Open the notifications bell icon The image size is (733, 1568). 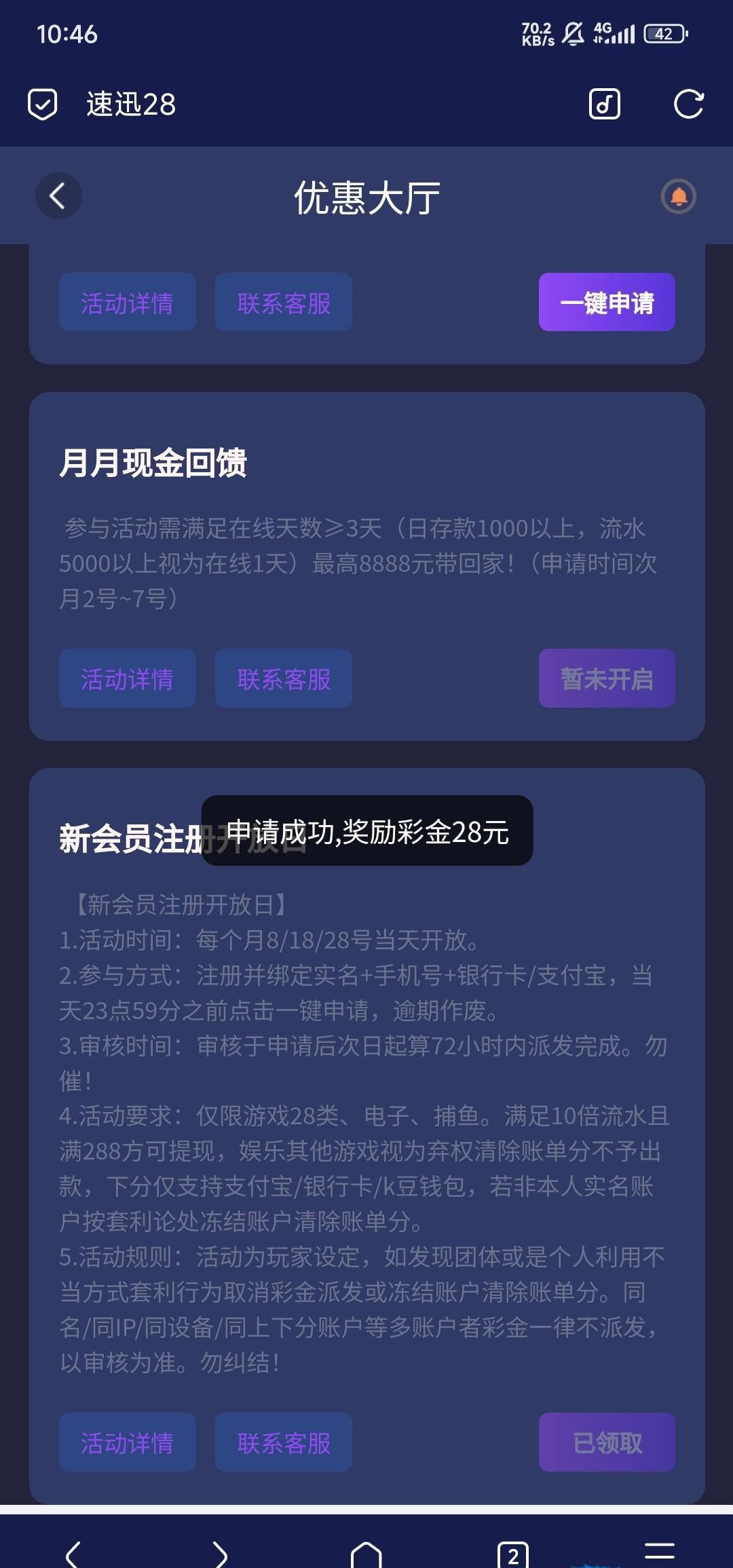tap(678, 197)
